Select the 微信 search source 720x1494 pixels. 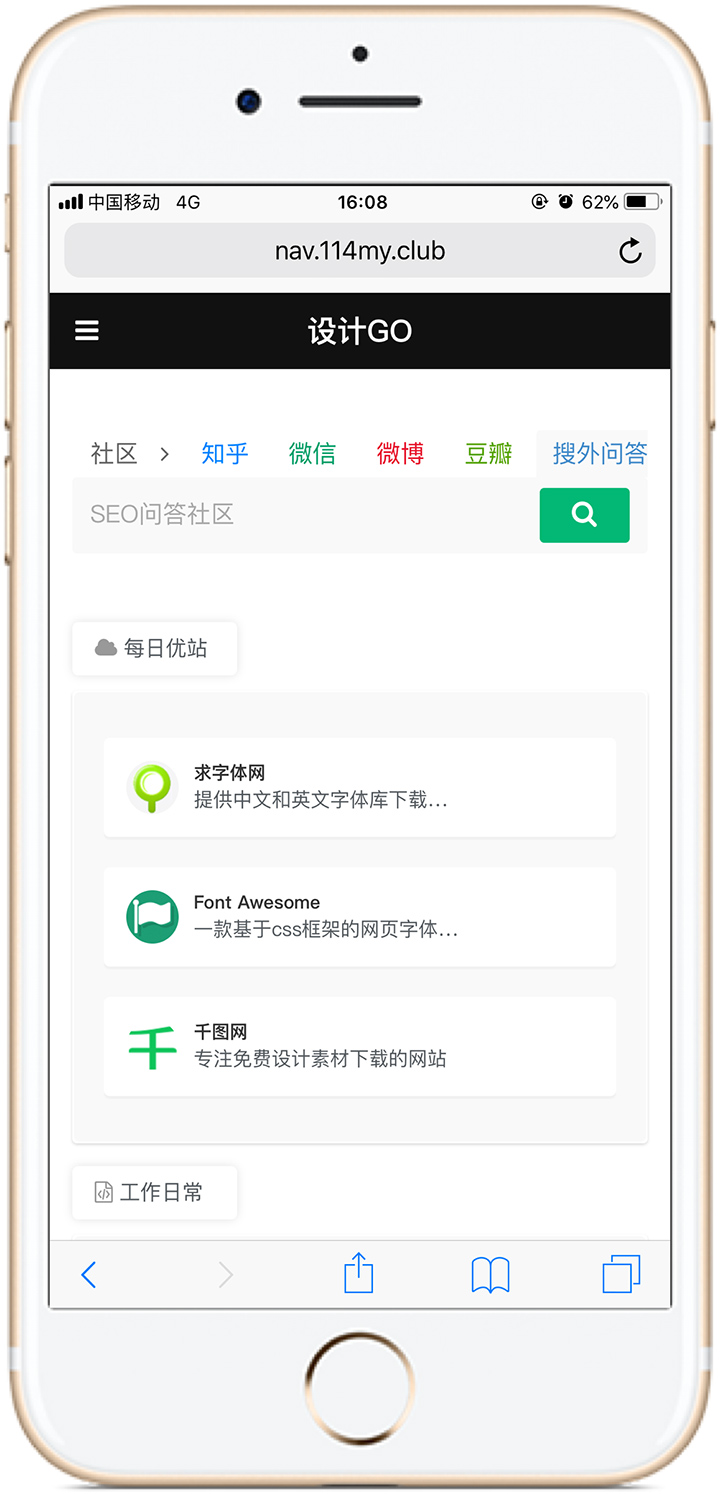point(312,453)
